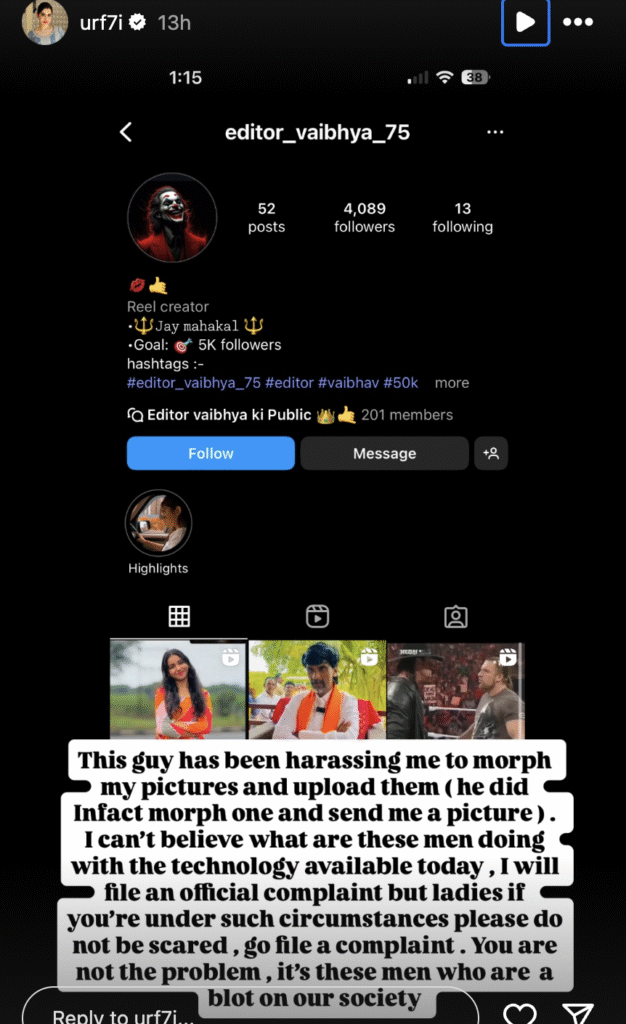Tap the play button on the story

click(x=526, y=22)
